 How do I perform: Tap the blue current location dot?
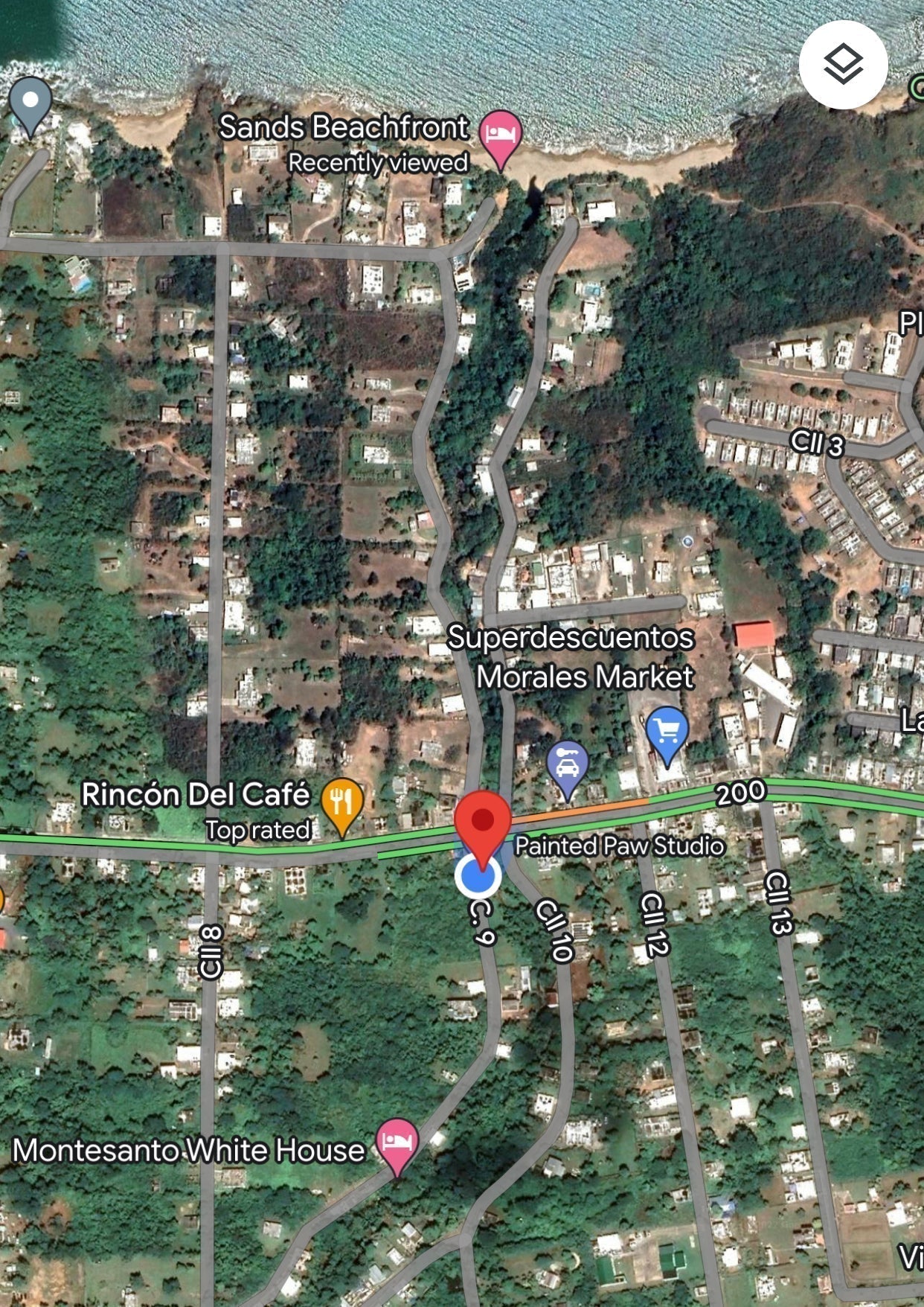click(477, 876)
